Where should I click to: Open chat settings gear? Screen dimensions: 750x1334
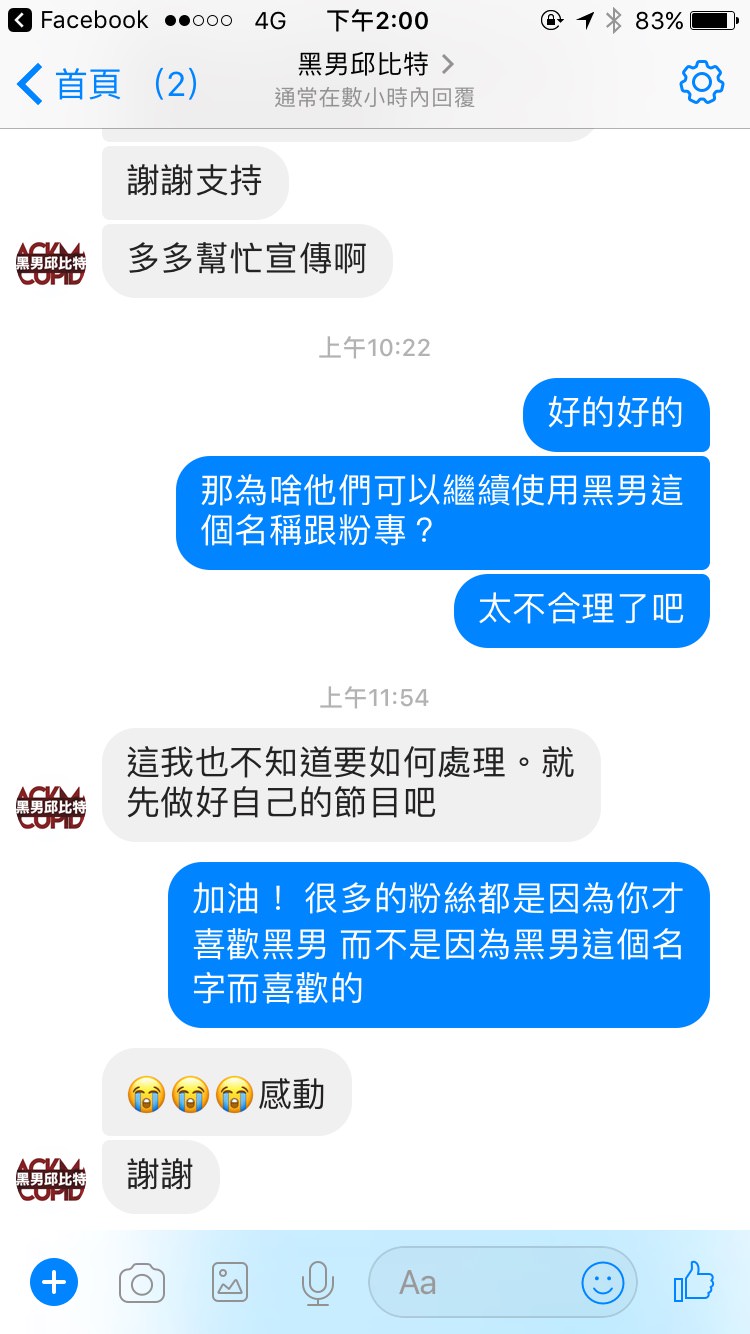click(x=701, y=83)
